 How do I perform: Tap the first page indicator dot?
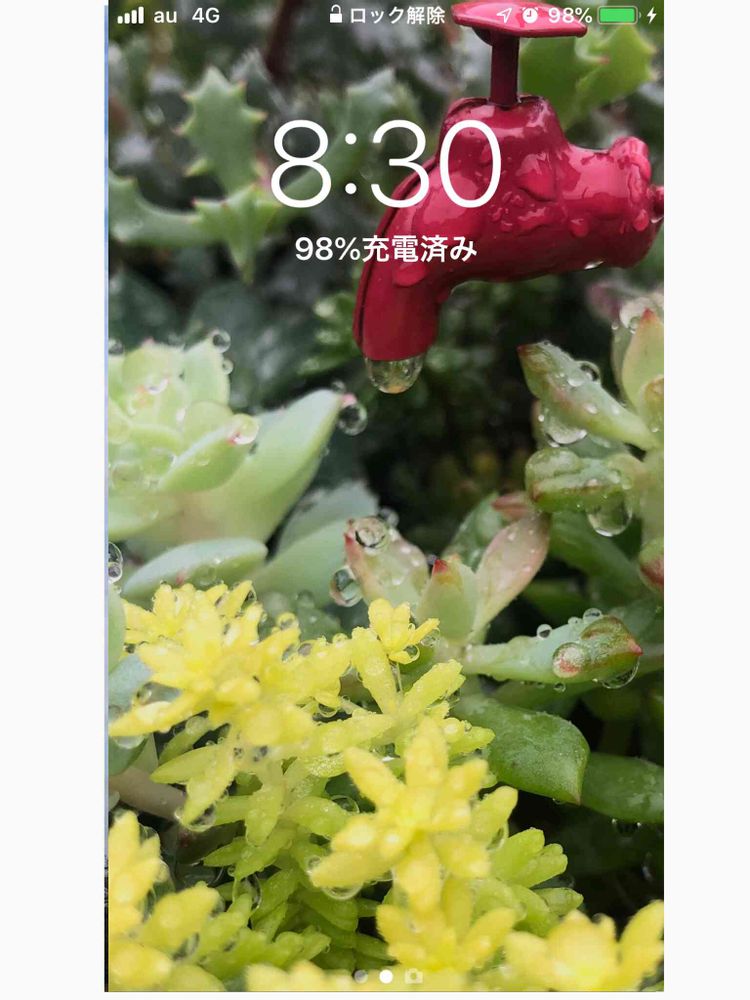click(360, 976)
